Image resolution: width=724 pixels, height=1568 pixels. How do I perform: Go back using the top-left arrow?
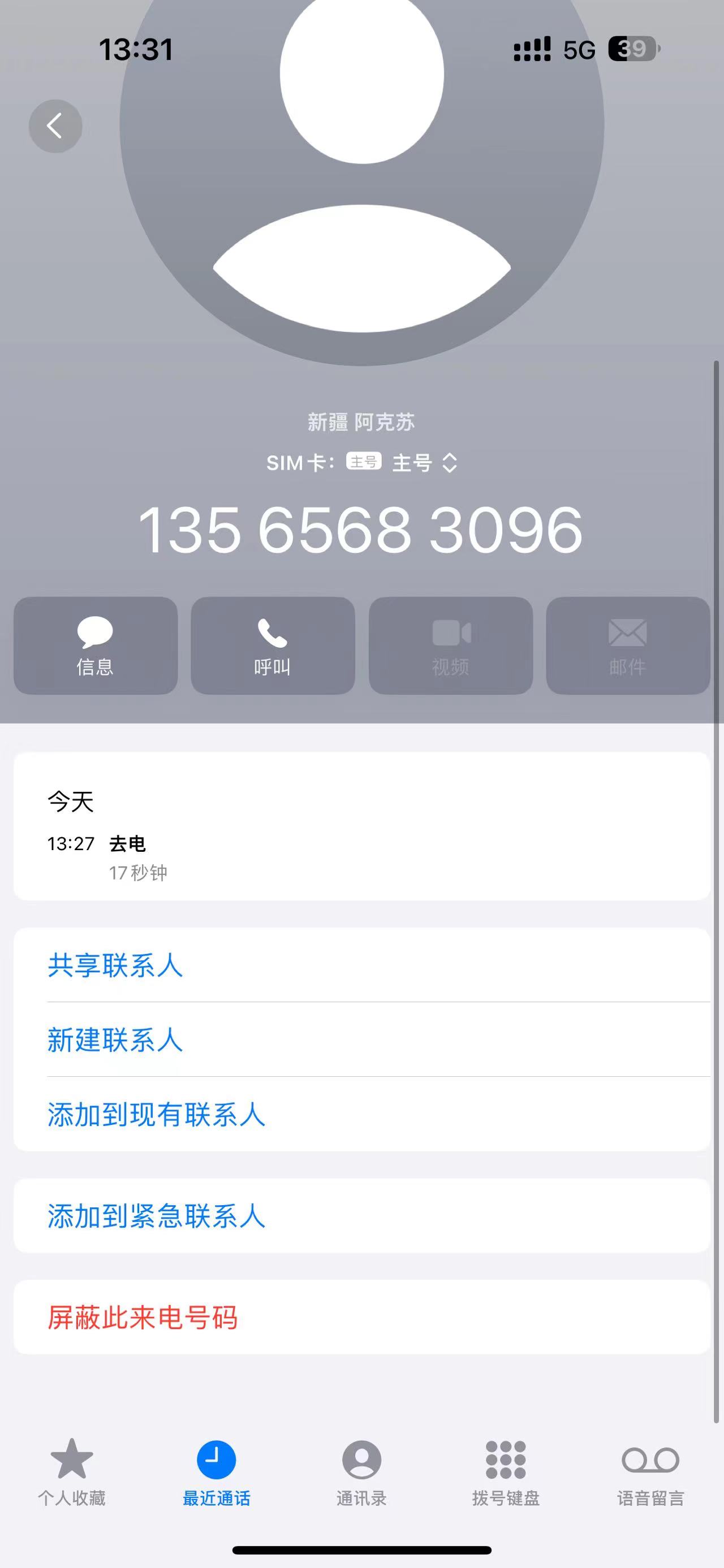click(x=55, y=126)
